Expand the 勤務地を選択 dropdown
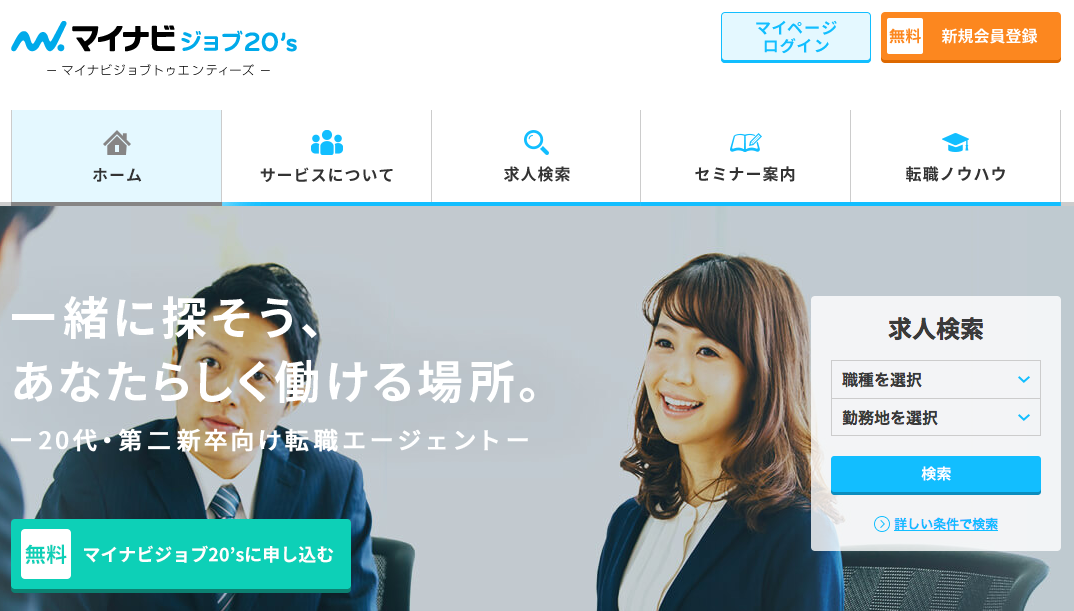 pos(935,418)
